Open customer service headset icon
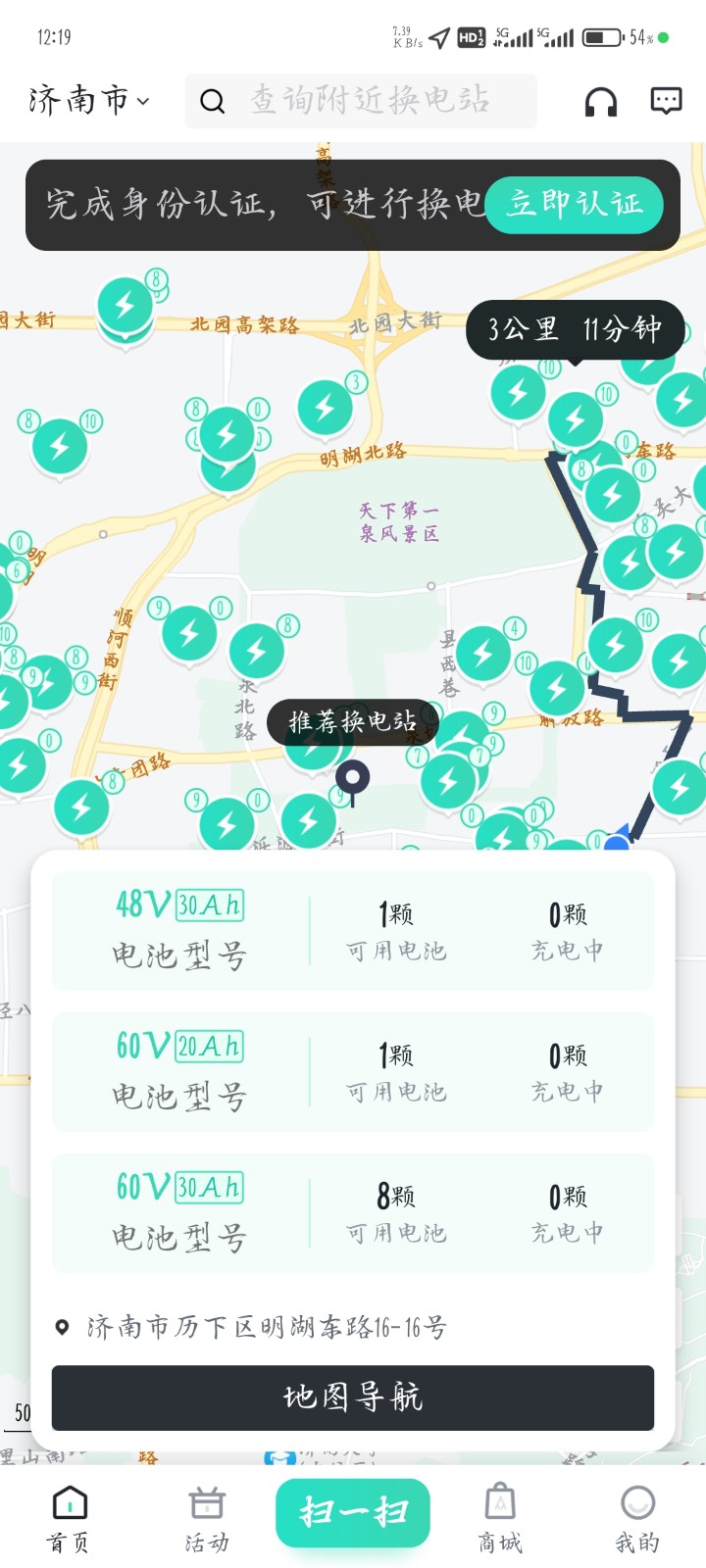This screenshot has height=1568, width=706. pyautogui.click(x=600, y=101)
